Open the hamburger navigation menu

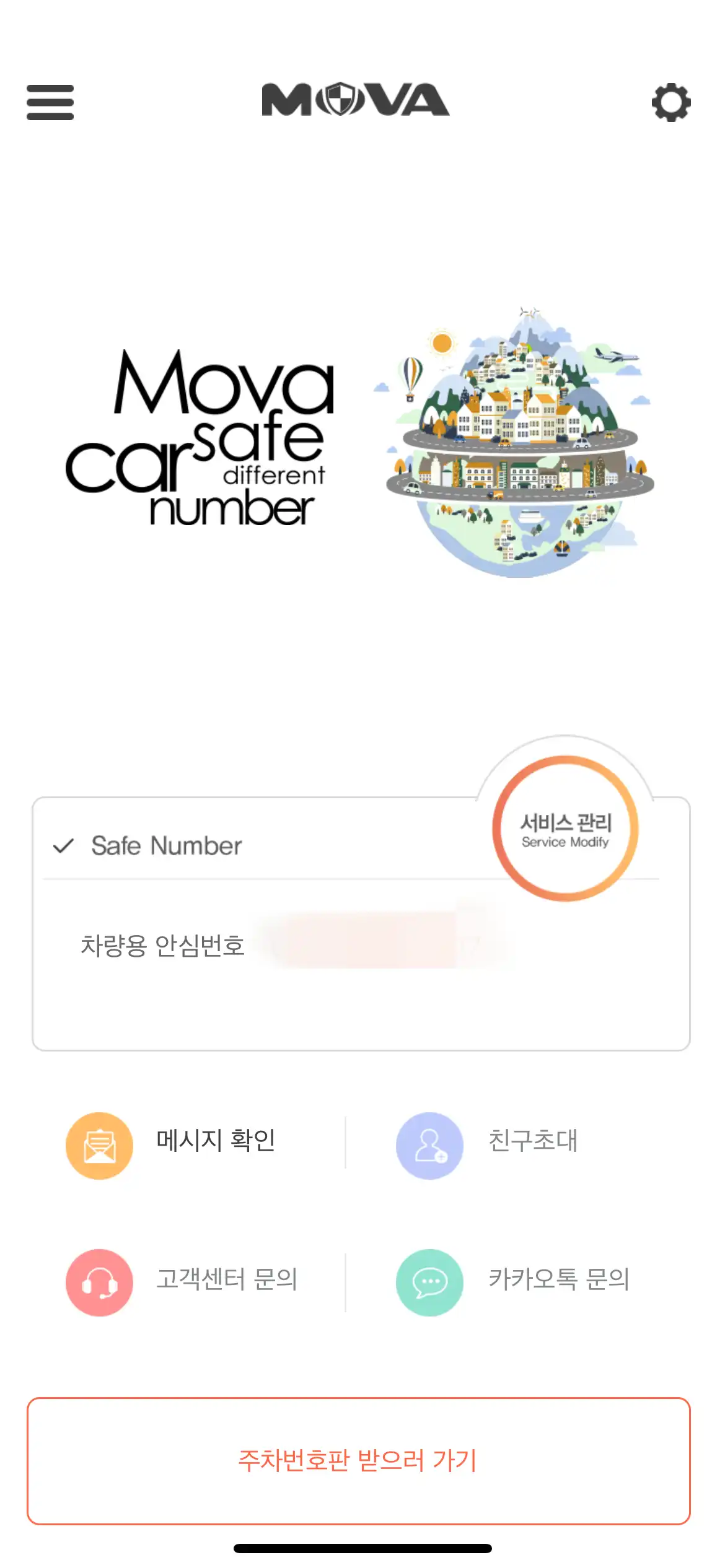50,102
